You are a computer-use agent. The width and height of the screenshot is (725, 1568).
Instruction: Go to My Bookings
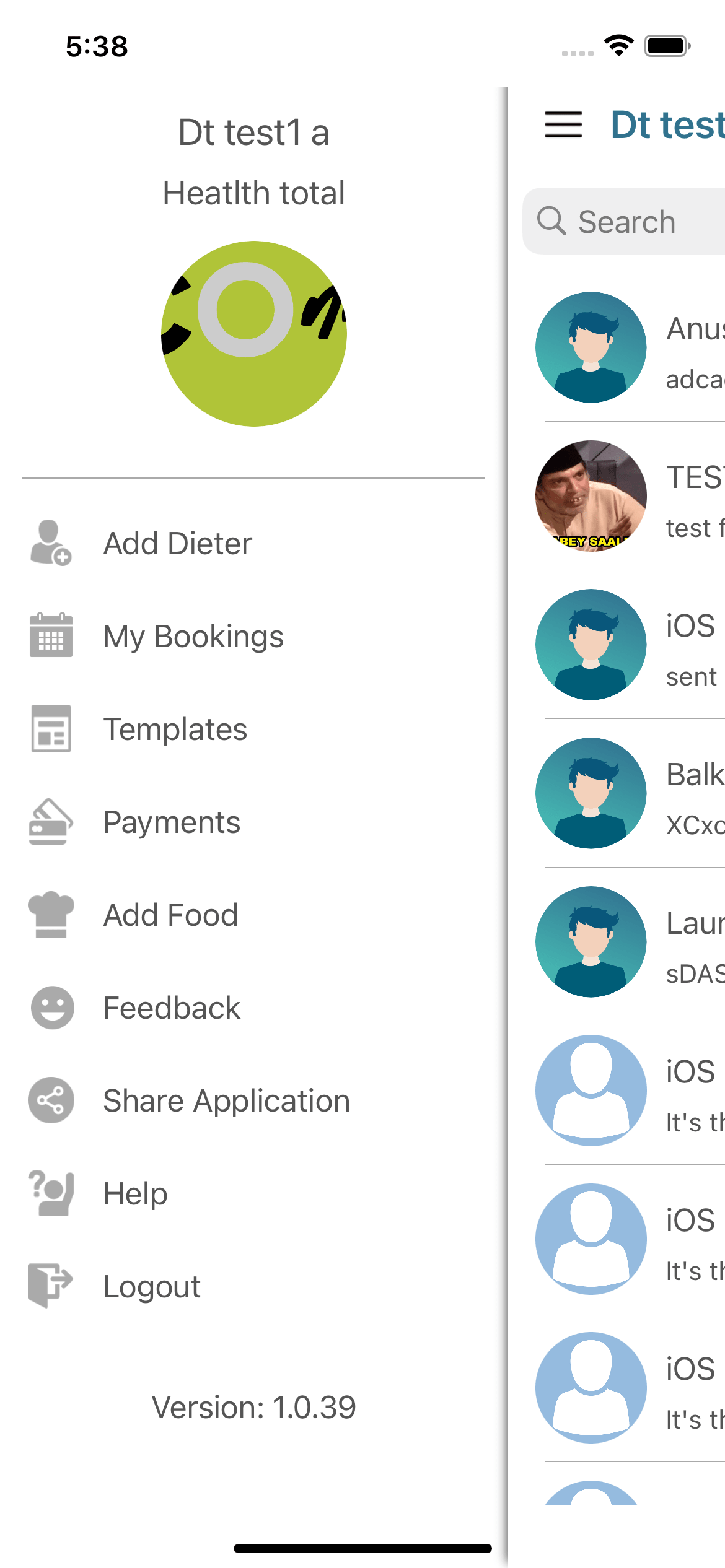[x=193, y=636]
